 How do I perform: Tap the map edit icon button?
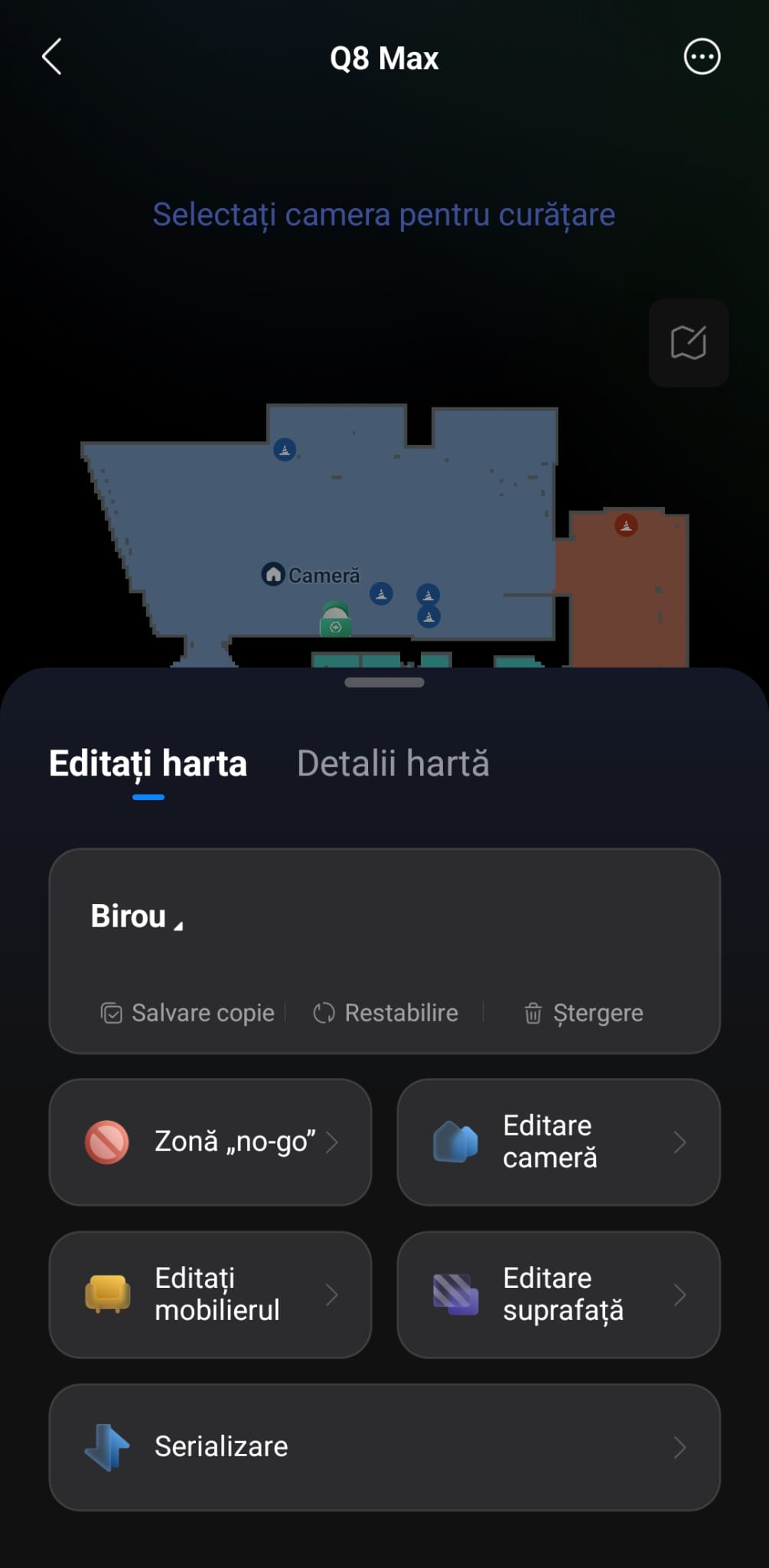(688, 342)
